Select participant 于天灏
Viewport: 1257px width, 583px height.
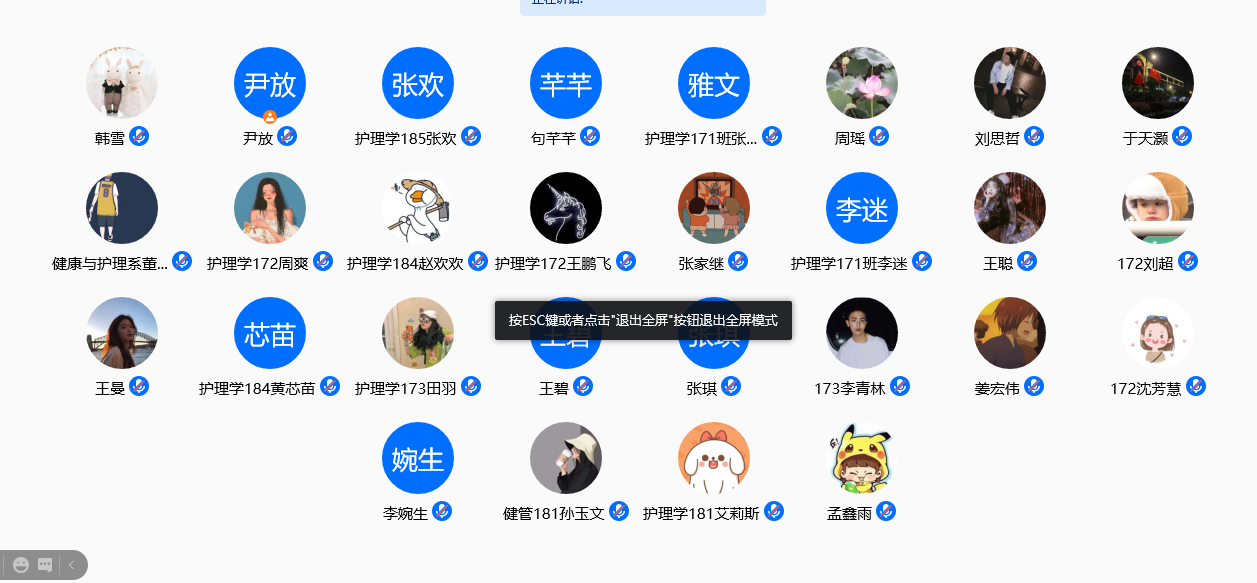1158,83
